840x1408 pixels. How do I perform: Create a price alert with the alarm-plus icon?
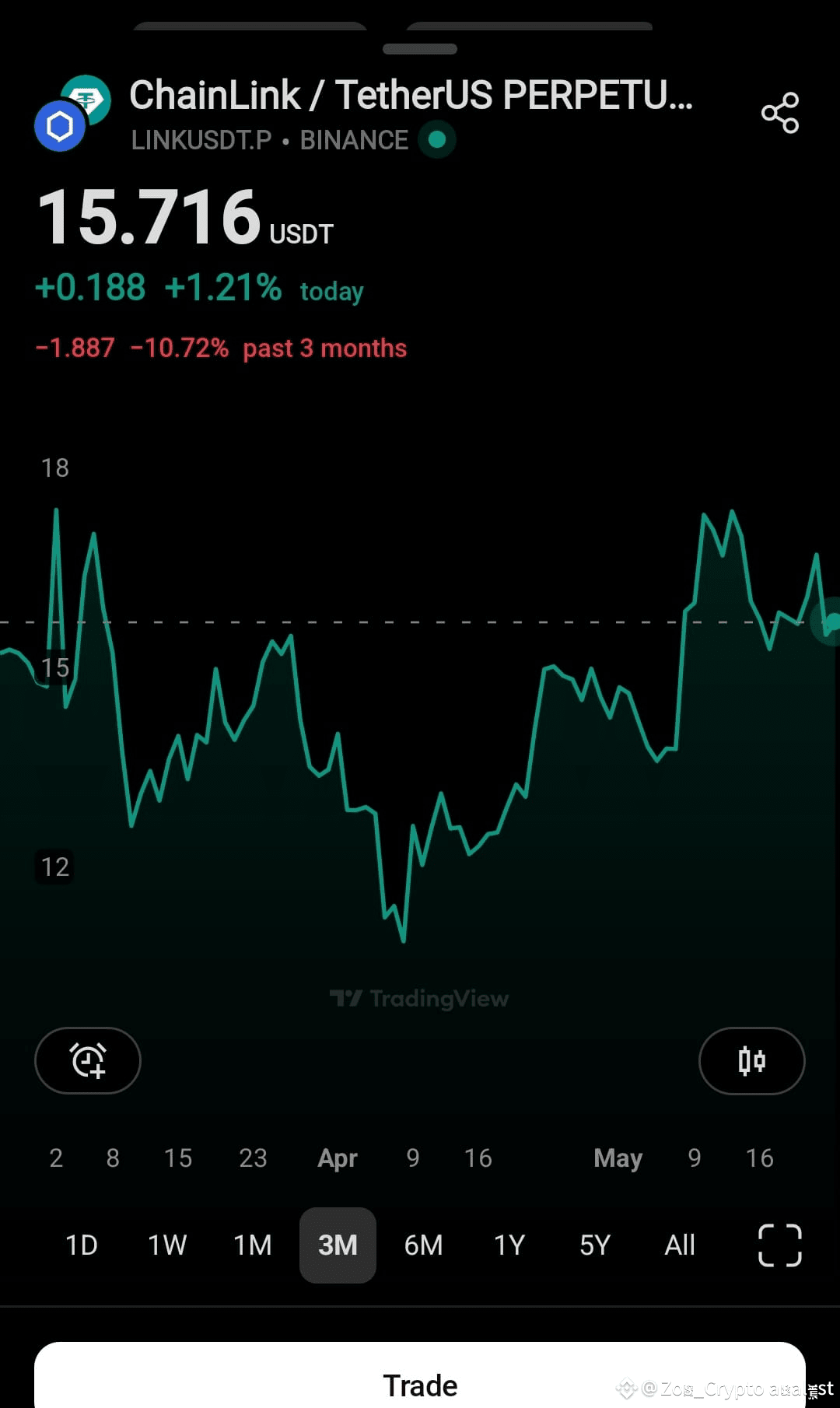click(87, 1060)
